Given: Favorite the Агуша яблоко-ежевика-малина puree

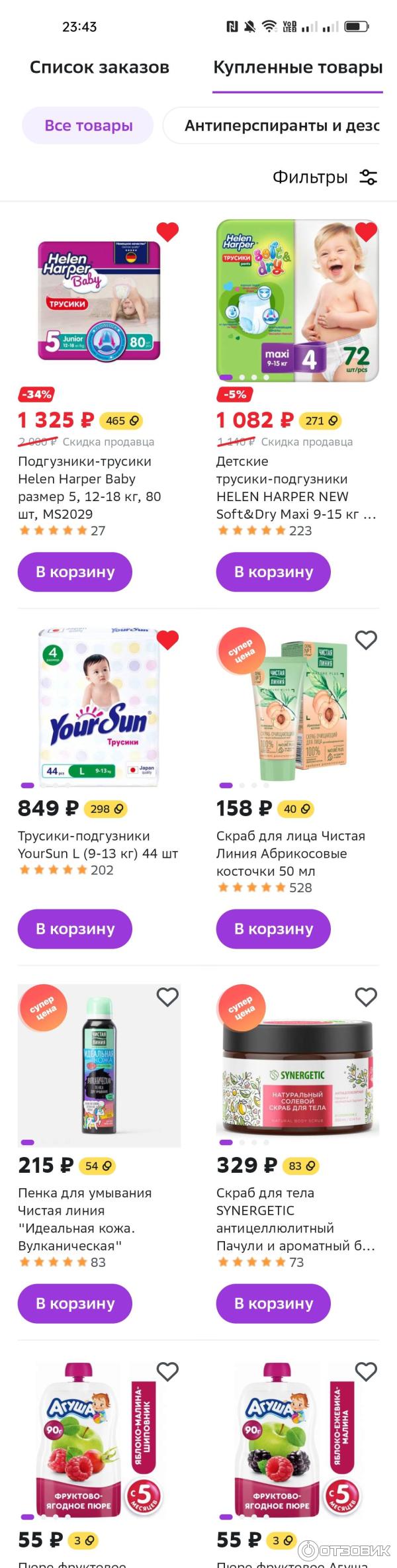Looking at the screenshot, I should [x=366, y=1371].
